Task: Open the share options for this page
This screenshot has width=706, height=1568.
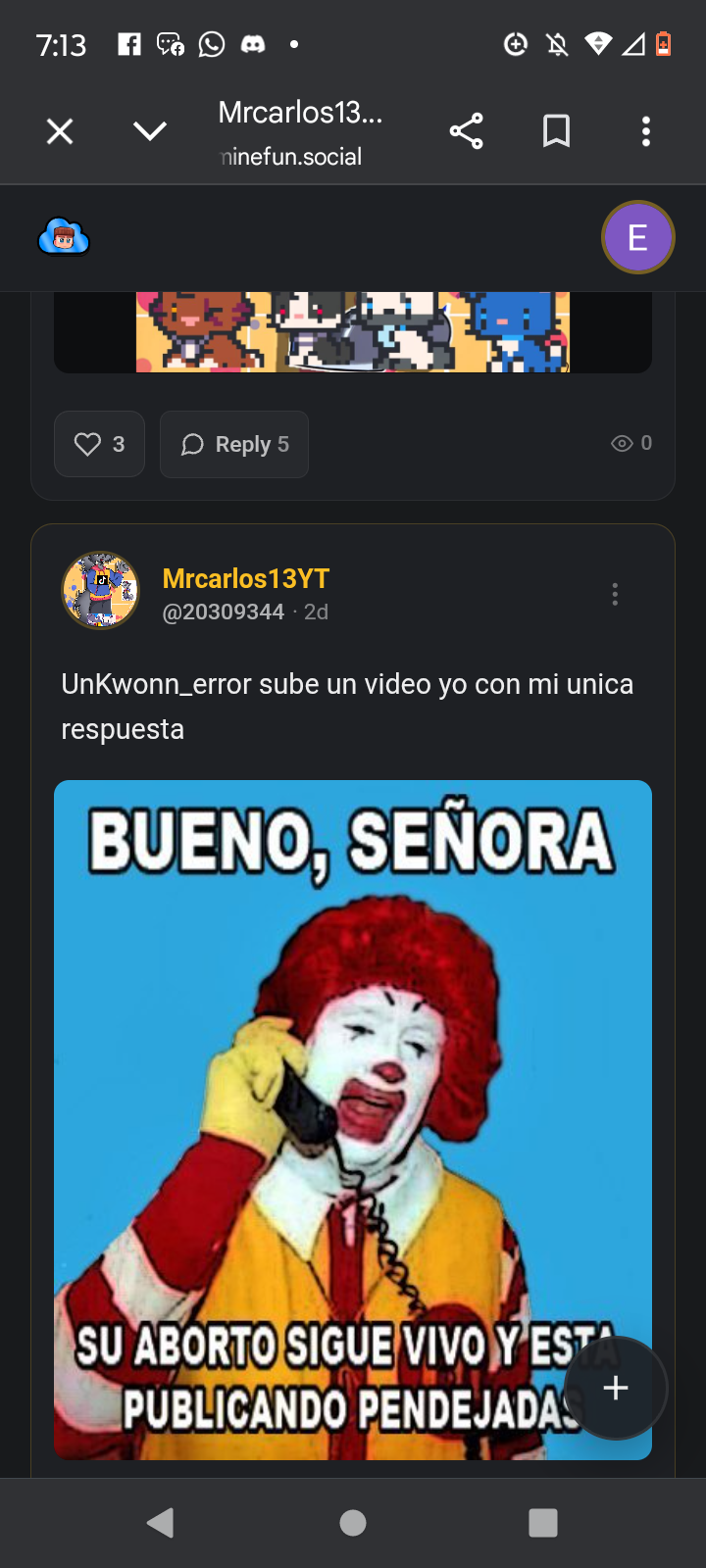Action: pyautogui.click(x=466, y=129)
